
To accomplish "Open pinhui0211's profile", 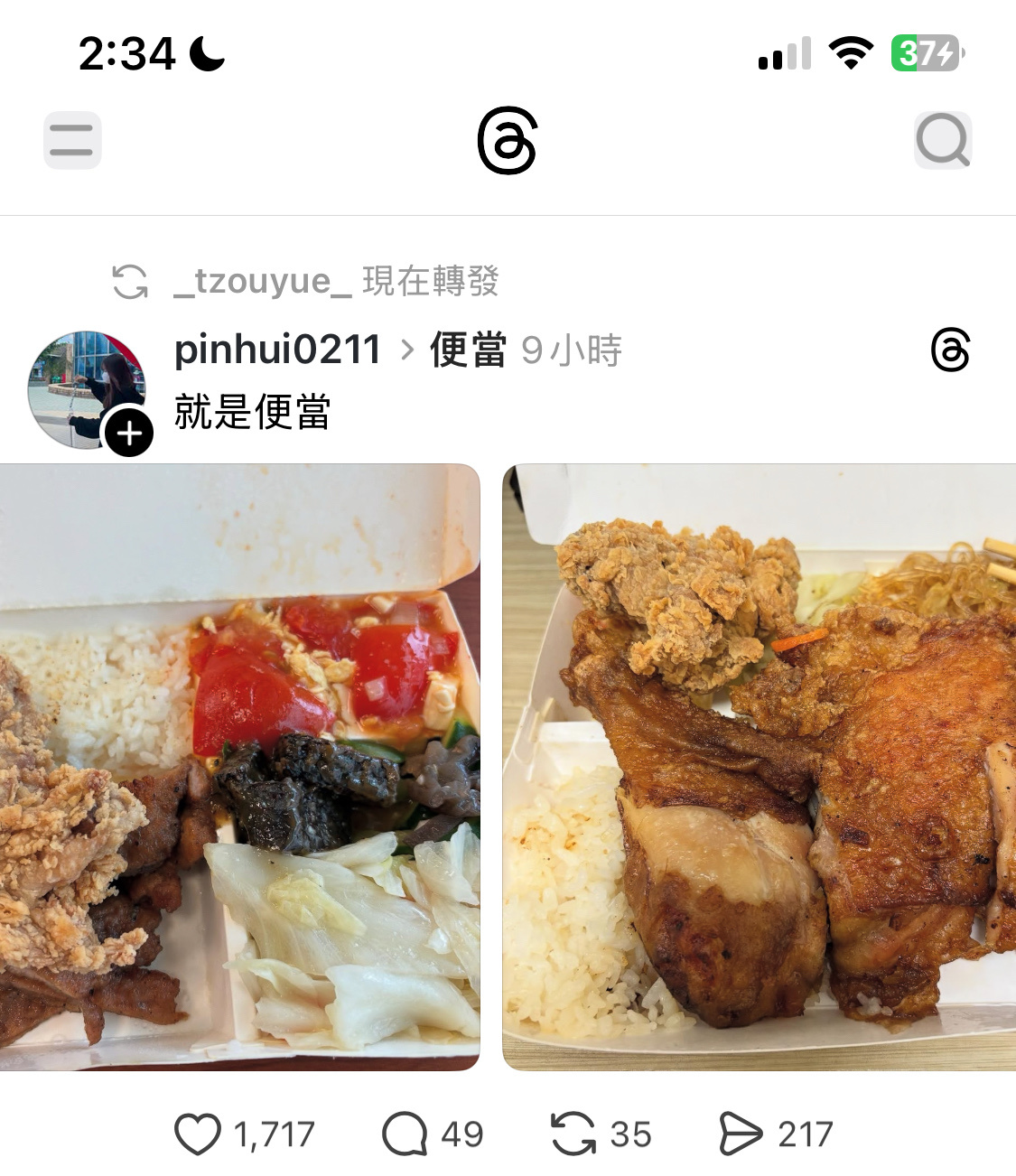I will click(x=277, y=350).
